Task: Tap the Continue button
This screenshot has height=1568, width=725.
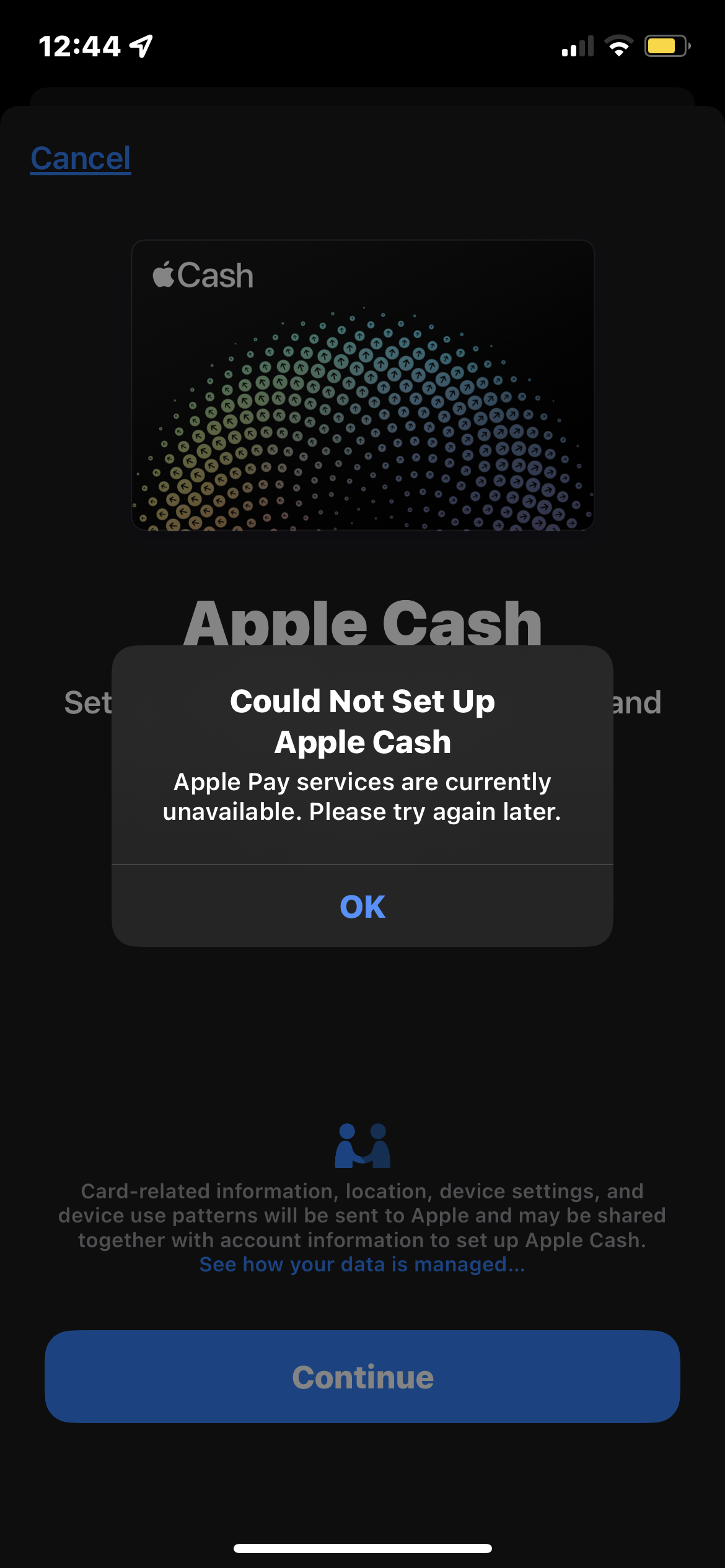Action: [362, 1377]
